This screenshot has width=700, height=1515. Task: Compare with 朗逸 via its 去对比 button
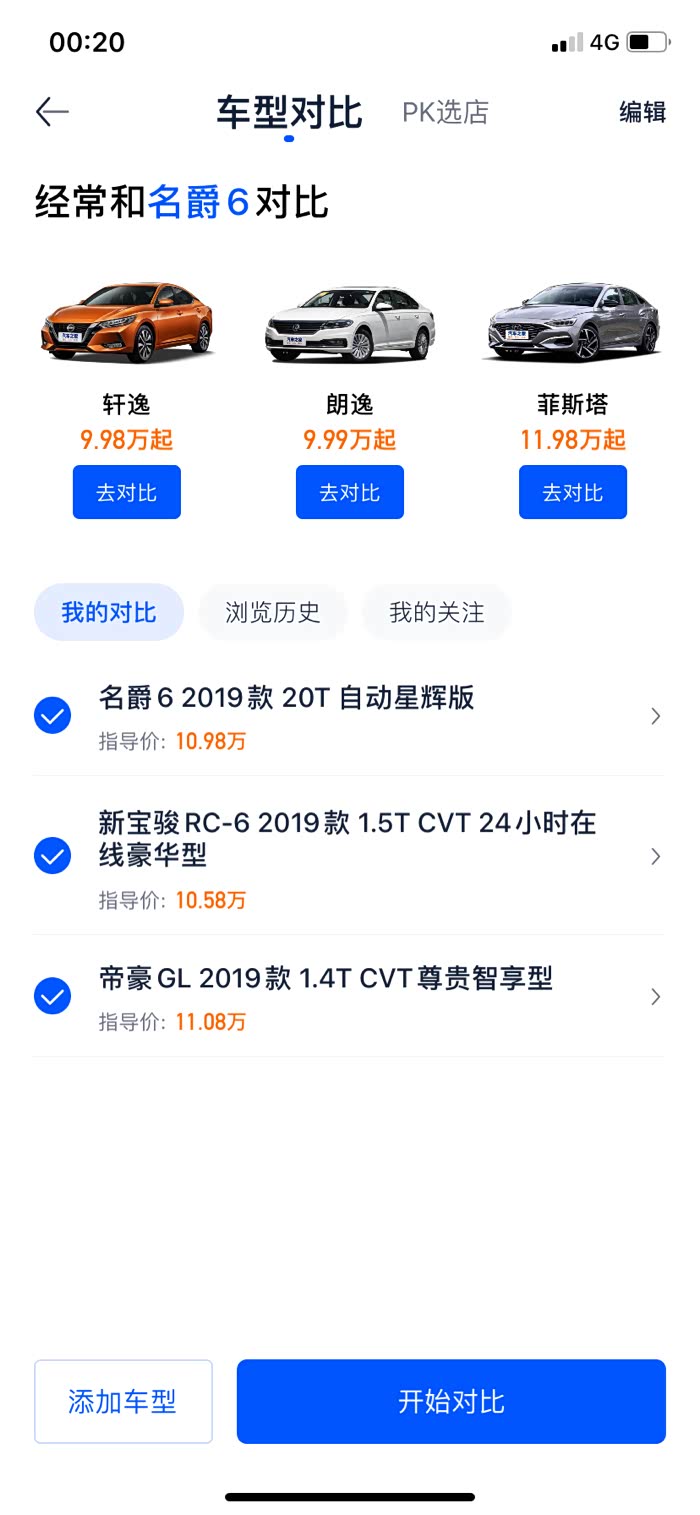(350, 492)
